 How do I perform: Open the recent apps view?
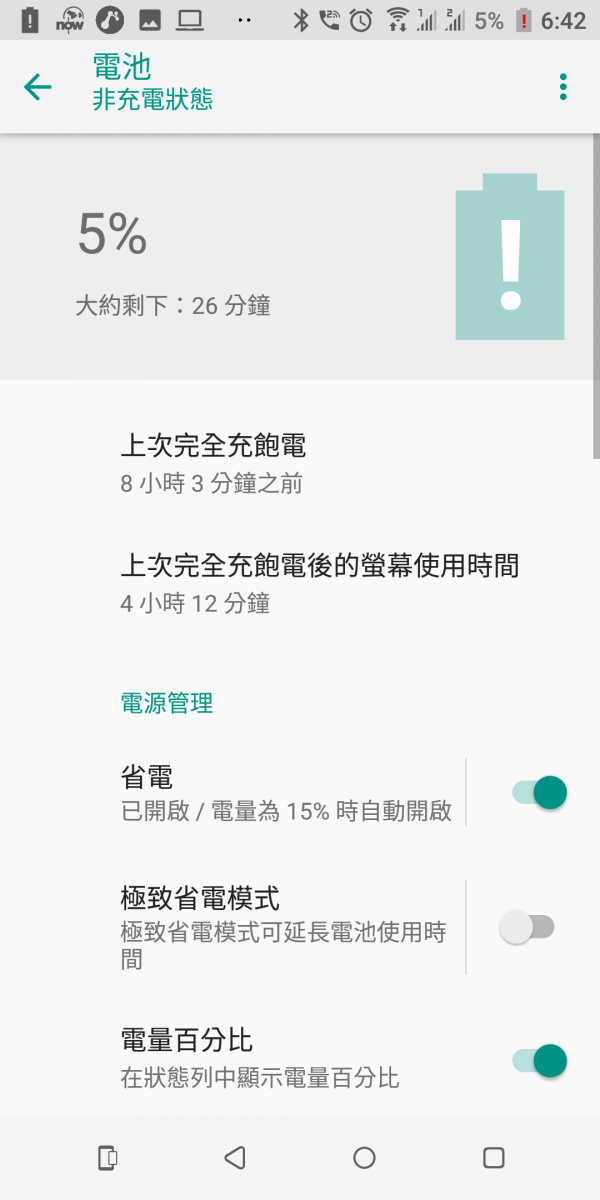click(493, 1158)
